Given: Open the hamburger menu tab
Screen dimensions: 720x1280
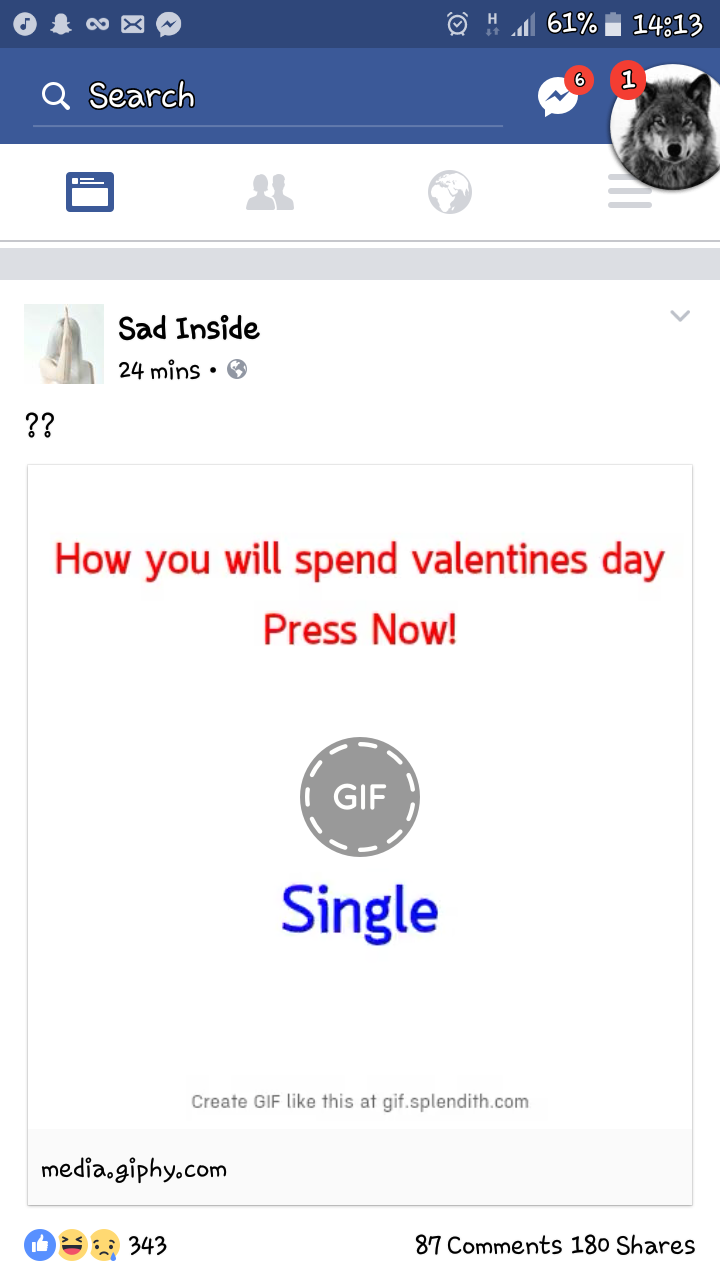Looking at the screenshot, I should 630,192.
